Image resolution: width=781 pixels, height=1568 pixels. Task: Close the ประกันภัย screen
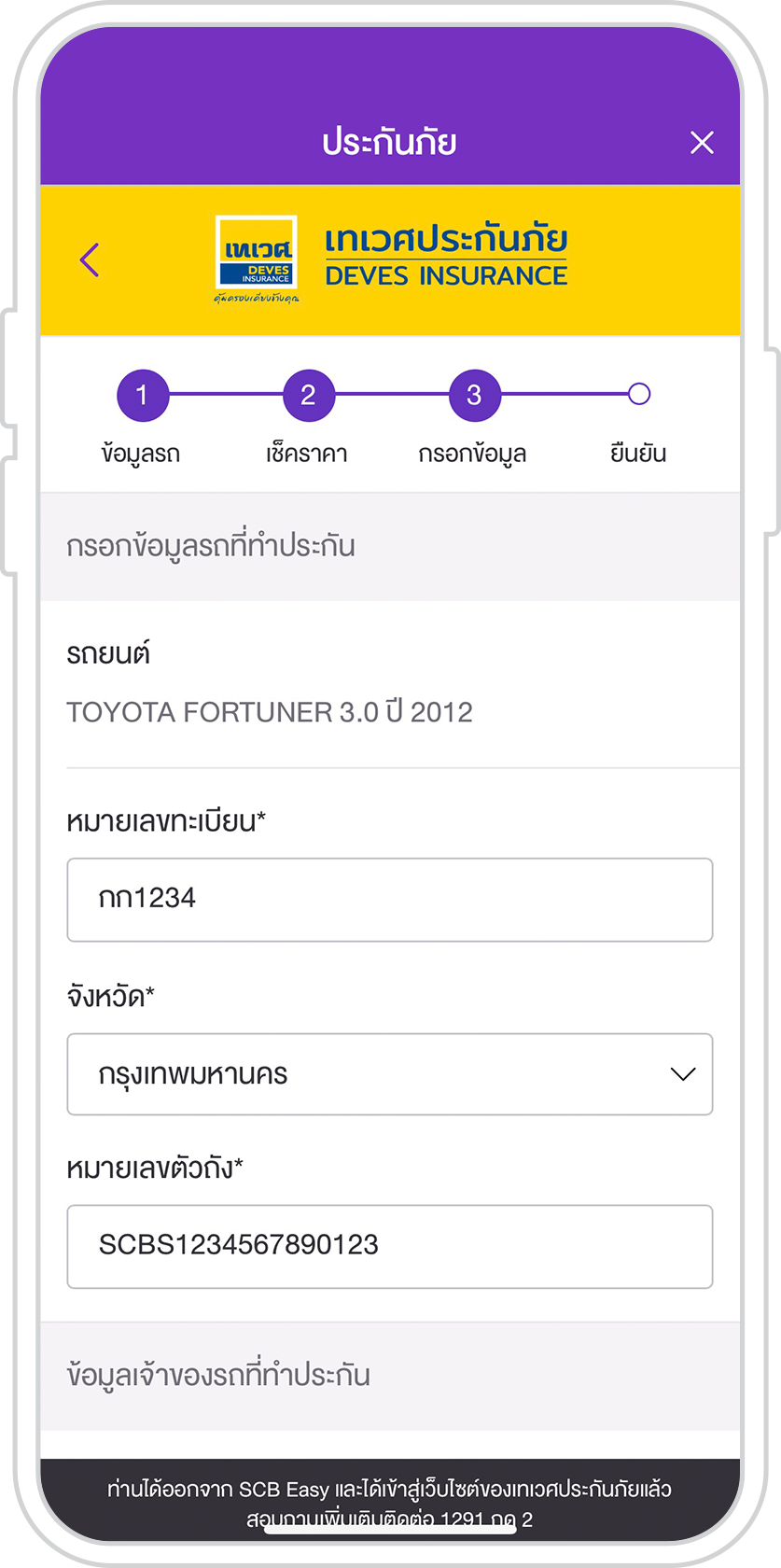[702, 143]
